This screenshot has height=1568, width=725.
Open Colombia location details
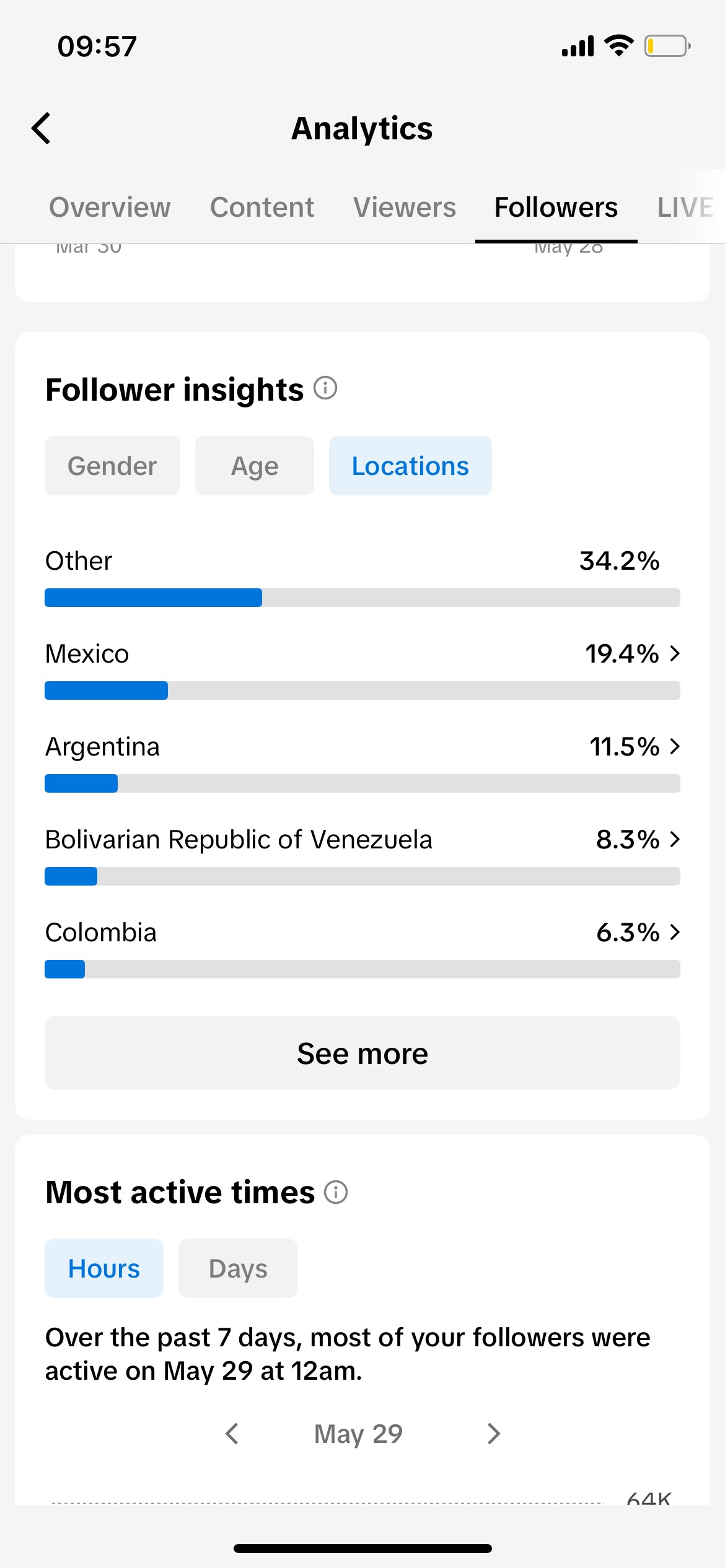362,947
